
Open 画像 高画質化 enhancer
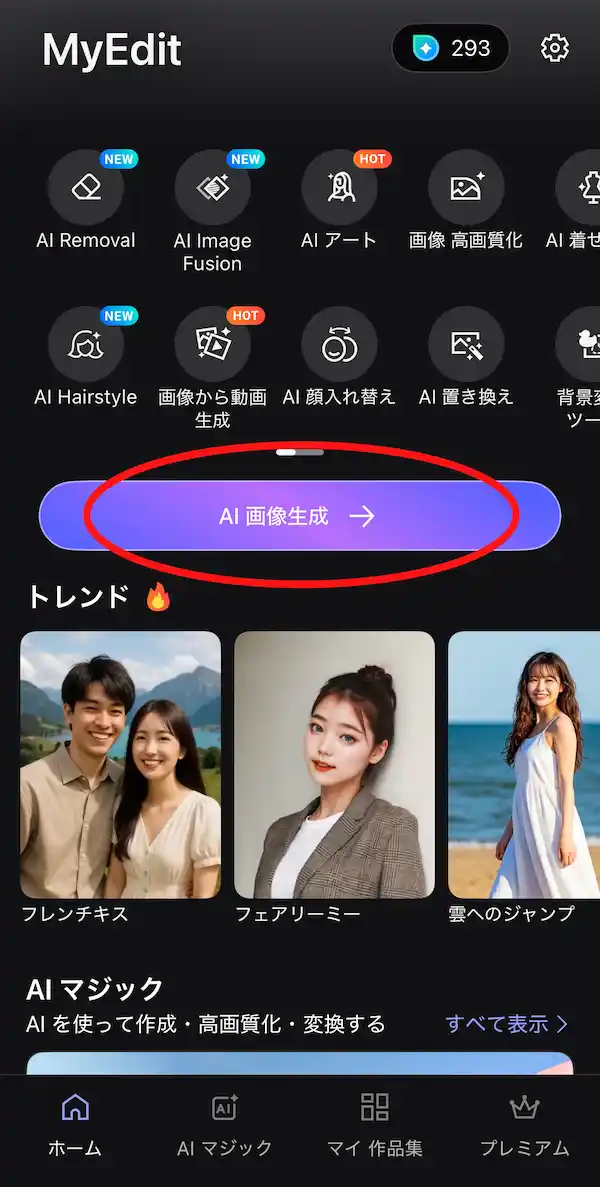coord(466,188)
